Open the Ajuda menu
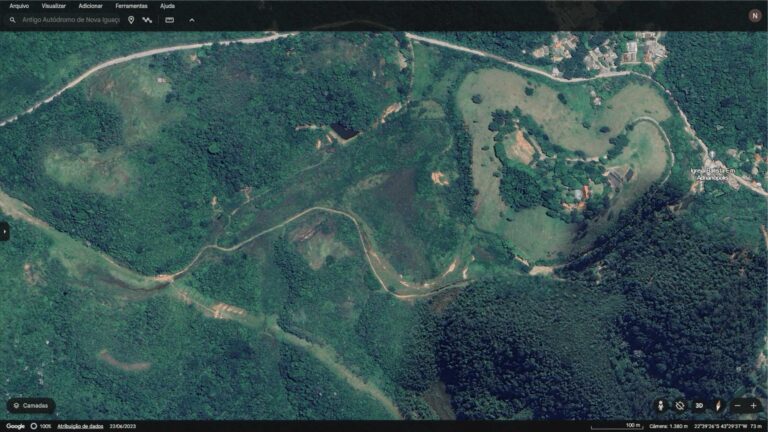Image resolution: width=768 pixels, height=432 pixels. pyautogui.click(x=167, y=6)
